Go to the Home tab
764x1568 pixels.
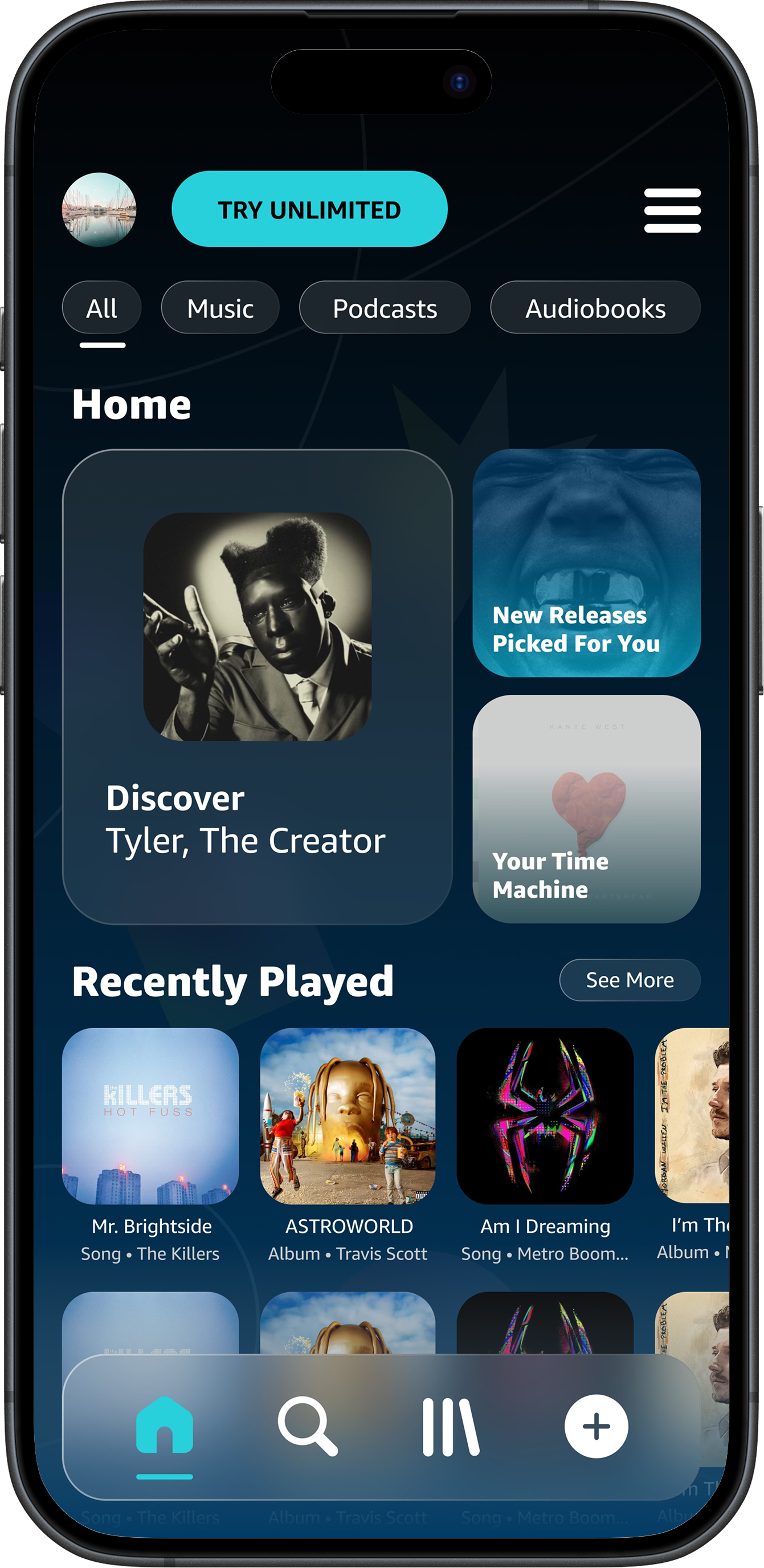click(x=164, y=1426)
